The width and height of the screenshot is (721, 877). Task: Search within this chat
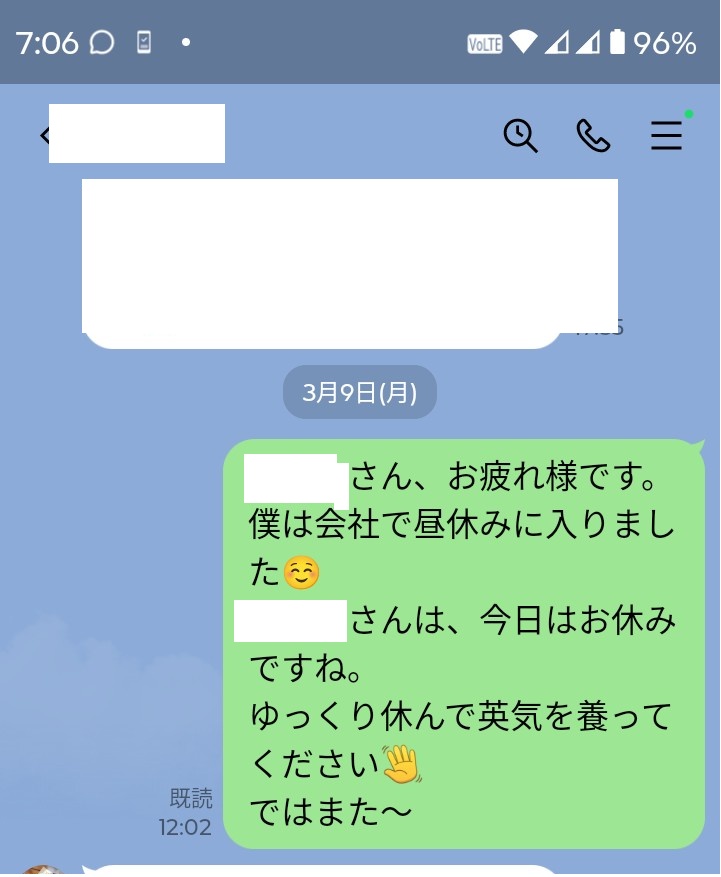[x=520, y=135]
